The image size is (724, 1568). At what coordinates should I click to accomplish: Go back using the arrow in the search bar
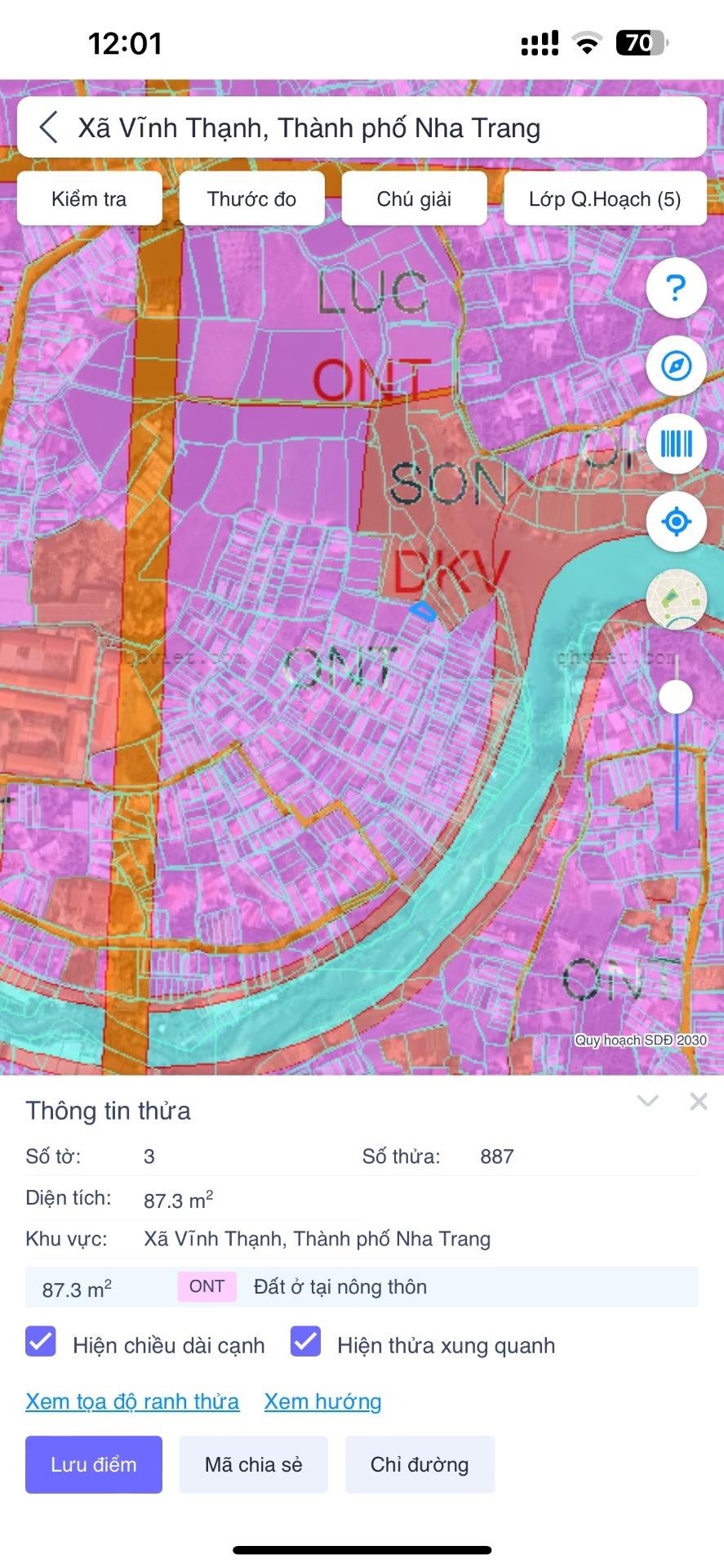click(x=49, y=128)
